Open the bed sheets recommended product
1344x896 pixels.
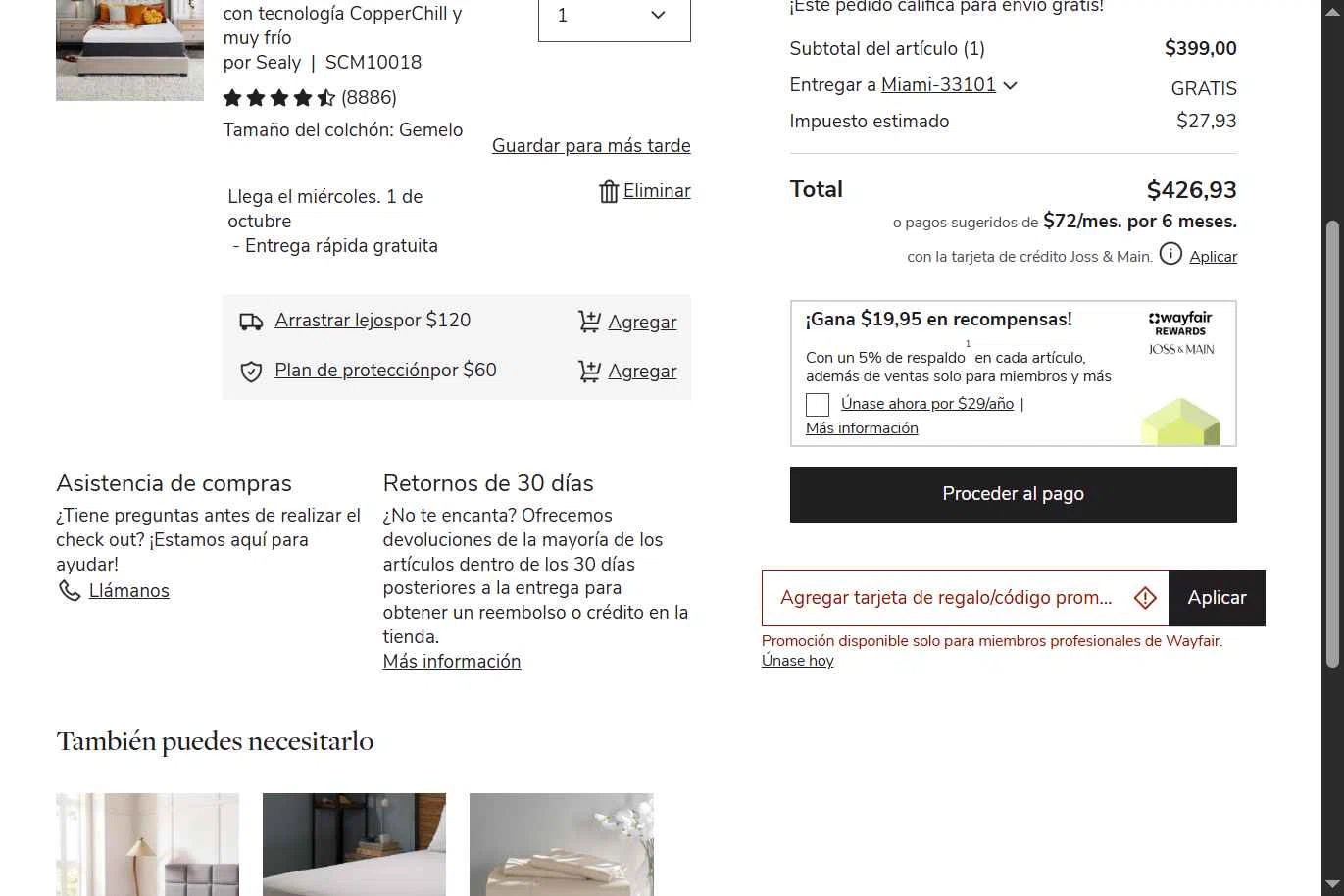click(x=561, y=844)
